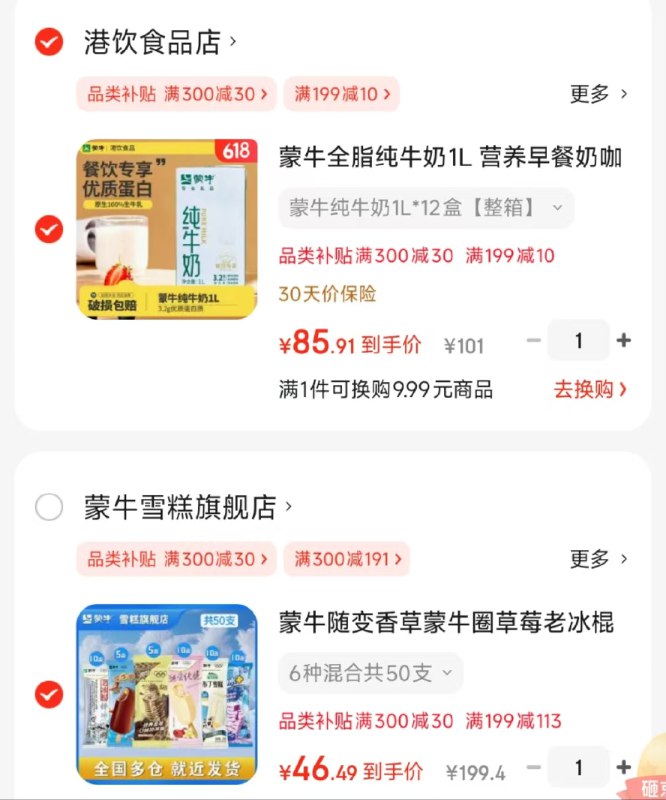
Task: Deselect the 蒙牛随变 ice cream item
Action: tap(49, 693)
